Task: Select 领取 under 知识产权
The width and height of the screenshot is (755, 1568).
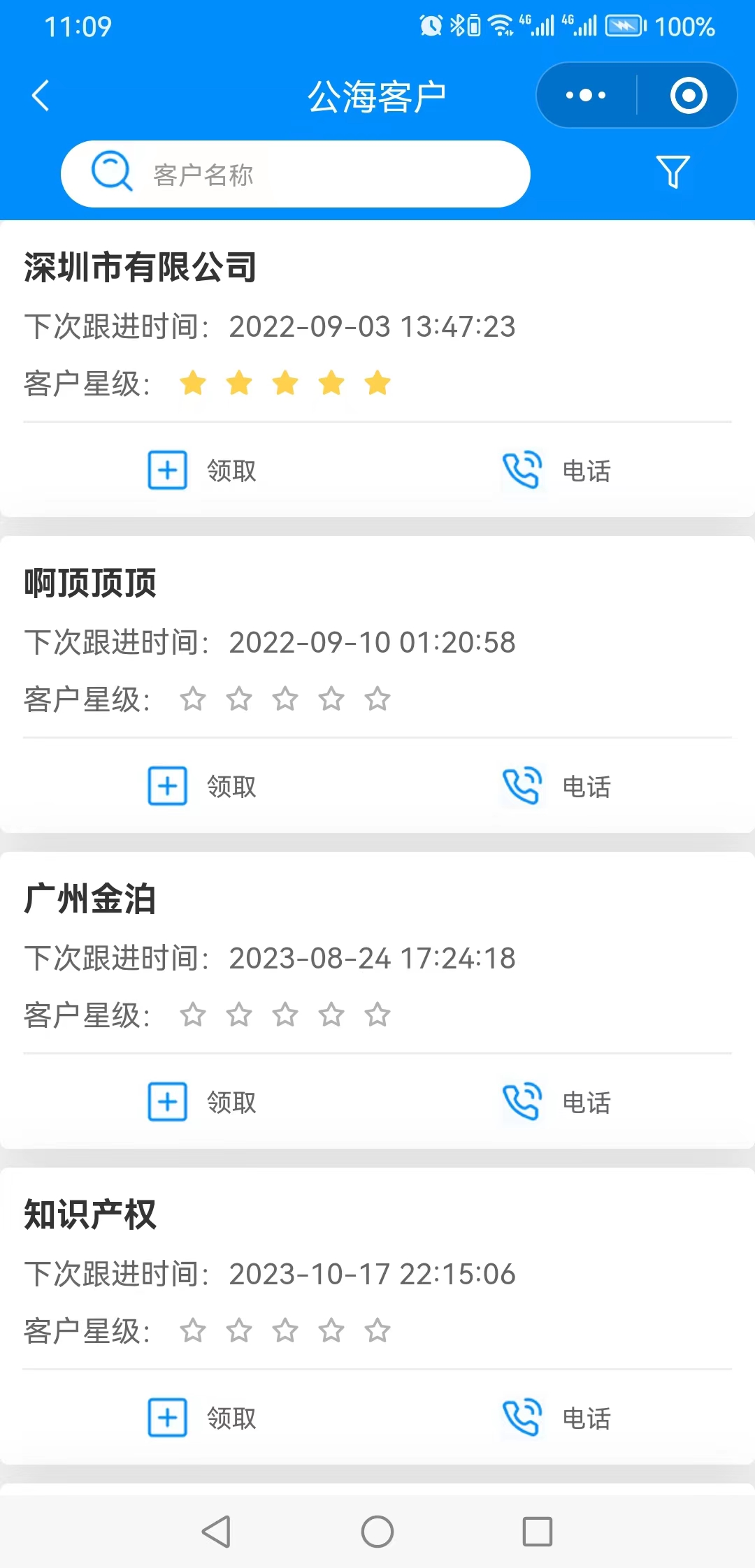Action: [x=203, y=1418]
